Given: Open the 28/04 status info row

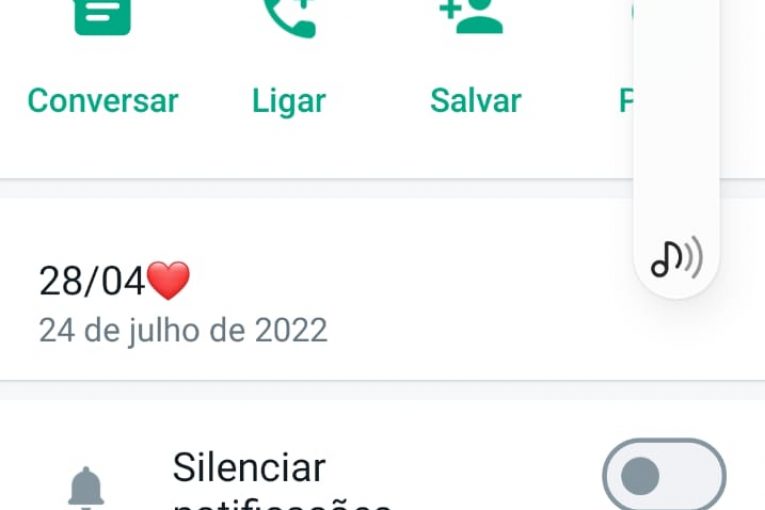Looking at the screenshot, I should pos(300,300).
